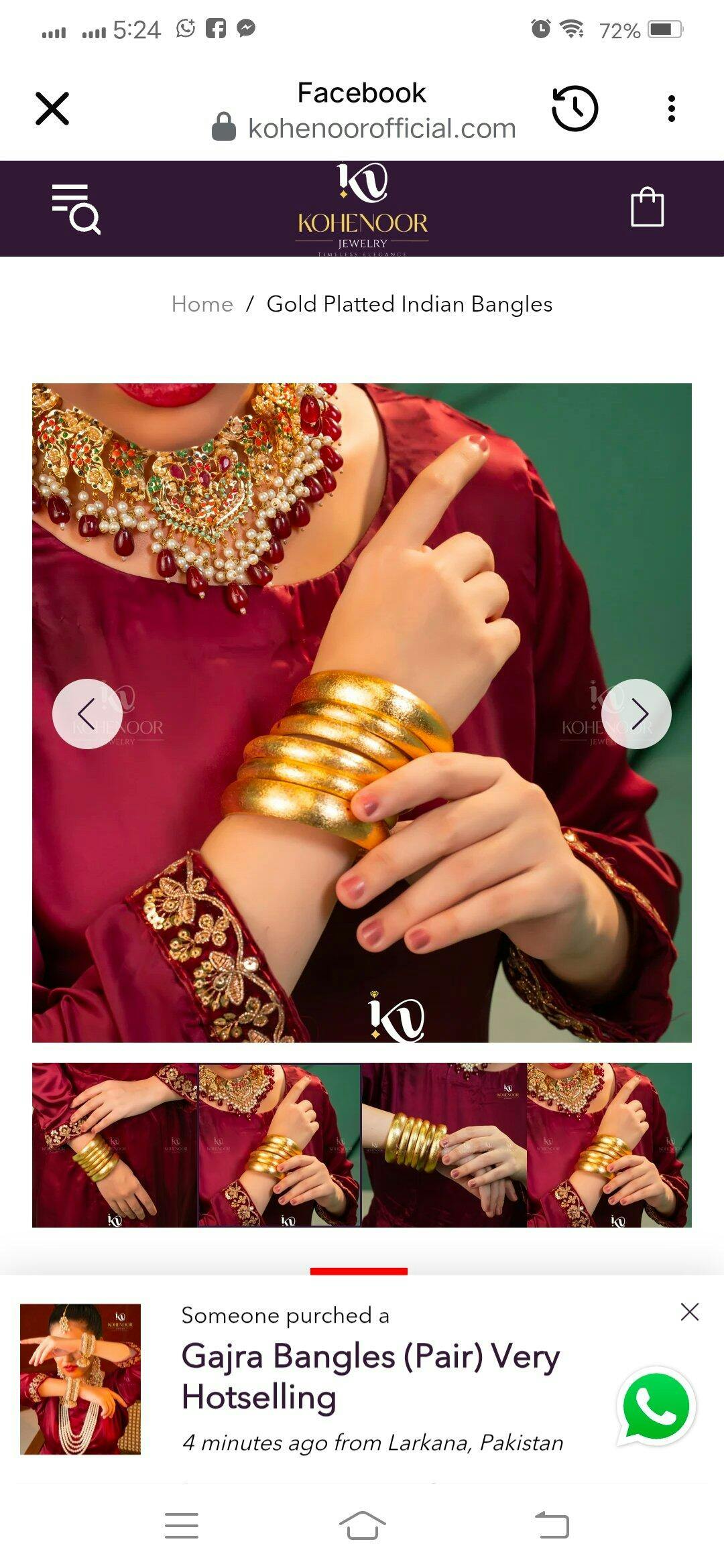The image size is (724, 1568).
Task: Tap the system back button
Action: point(552,1526)
